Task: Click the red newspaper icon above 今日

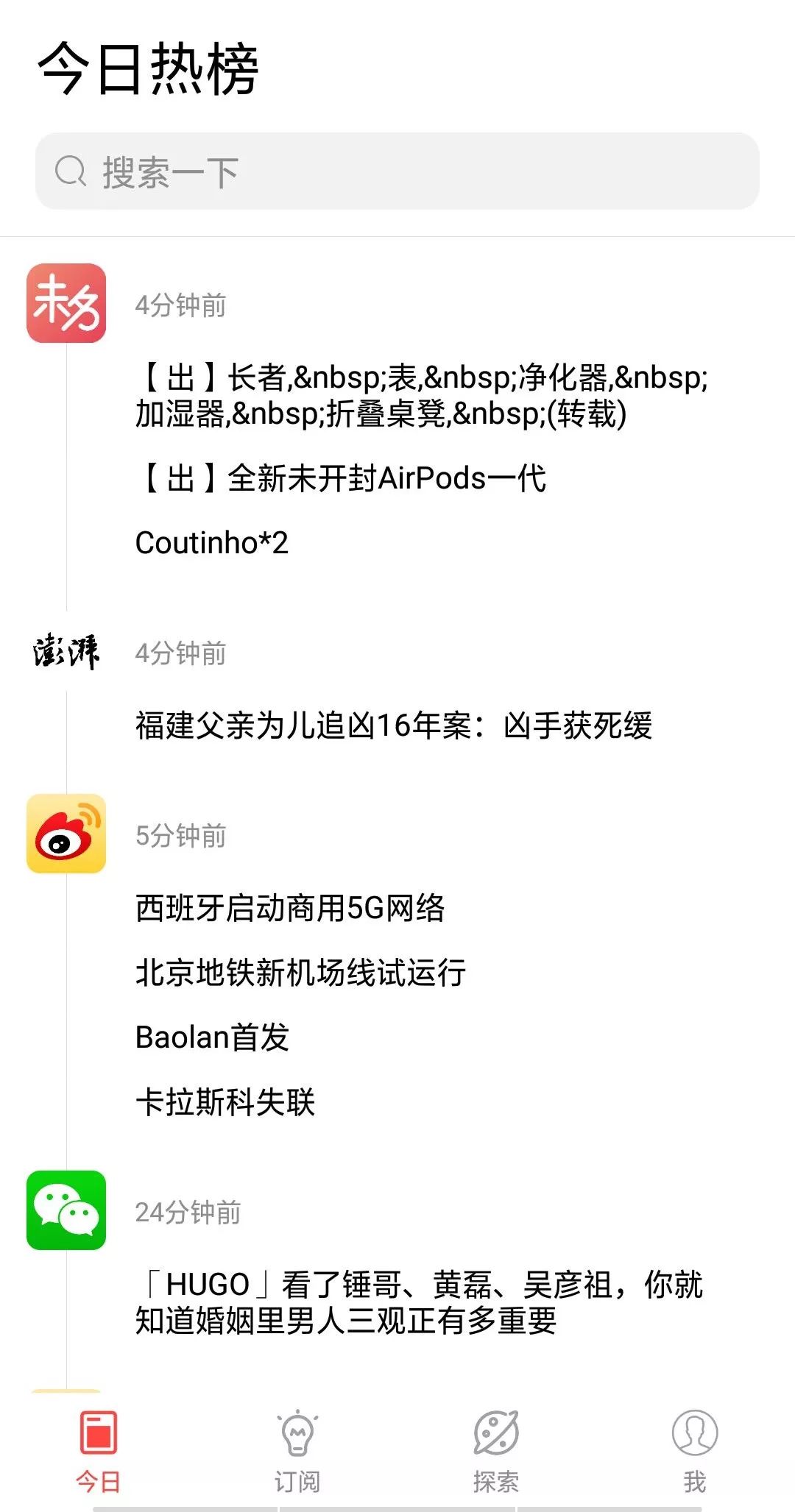Action: pos(99,1431)
